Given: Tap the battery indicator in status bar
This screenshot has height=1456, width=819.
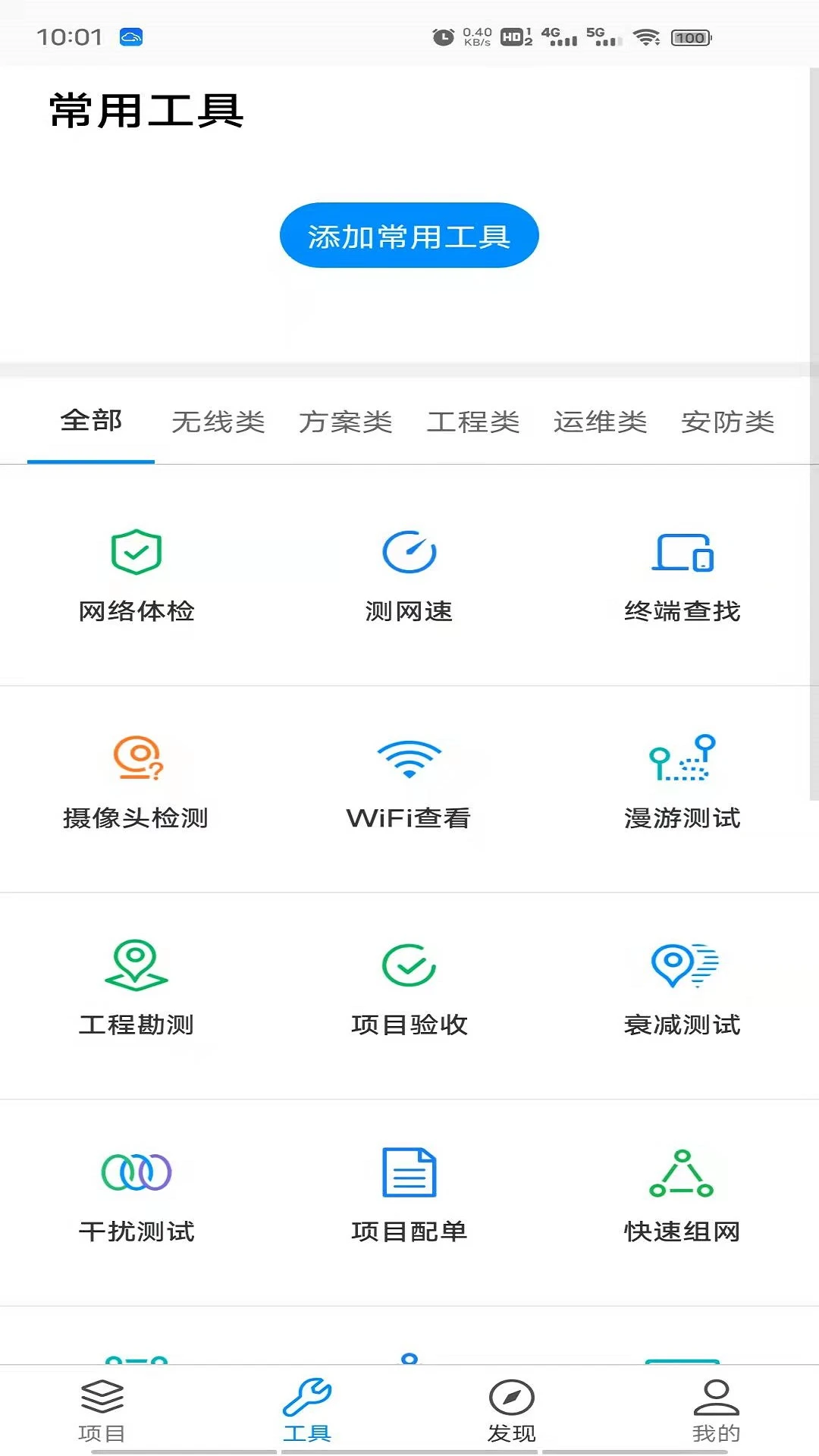Looking at the screenshot, I should [689, 37].
